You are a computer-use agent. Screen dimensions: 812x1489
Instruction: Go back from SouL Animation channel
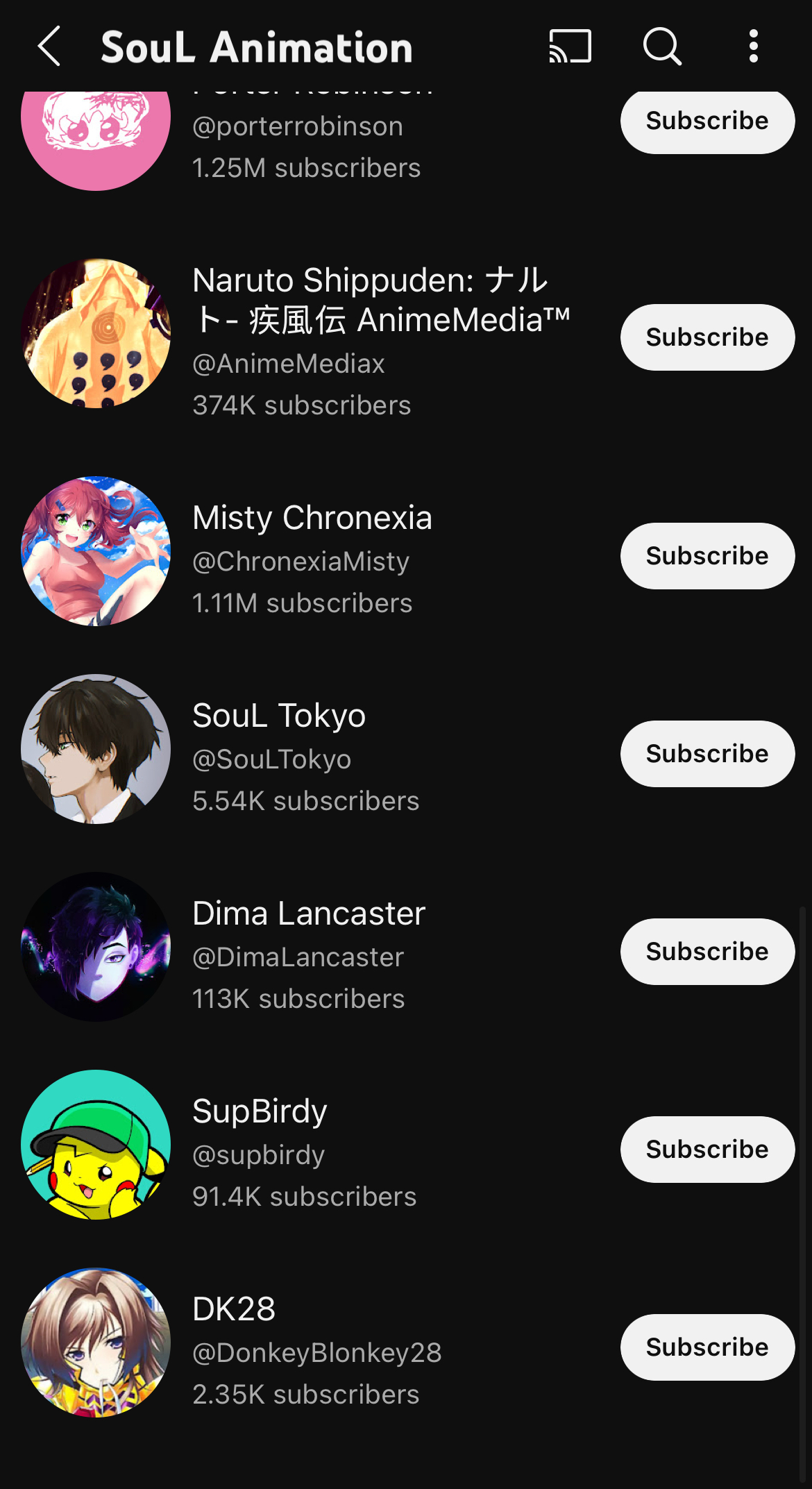(49, 47)
